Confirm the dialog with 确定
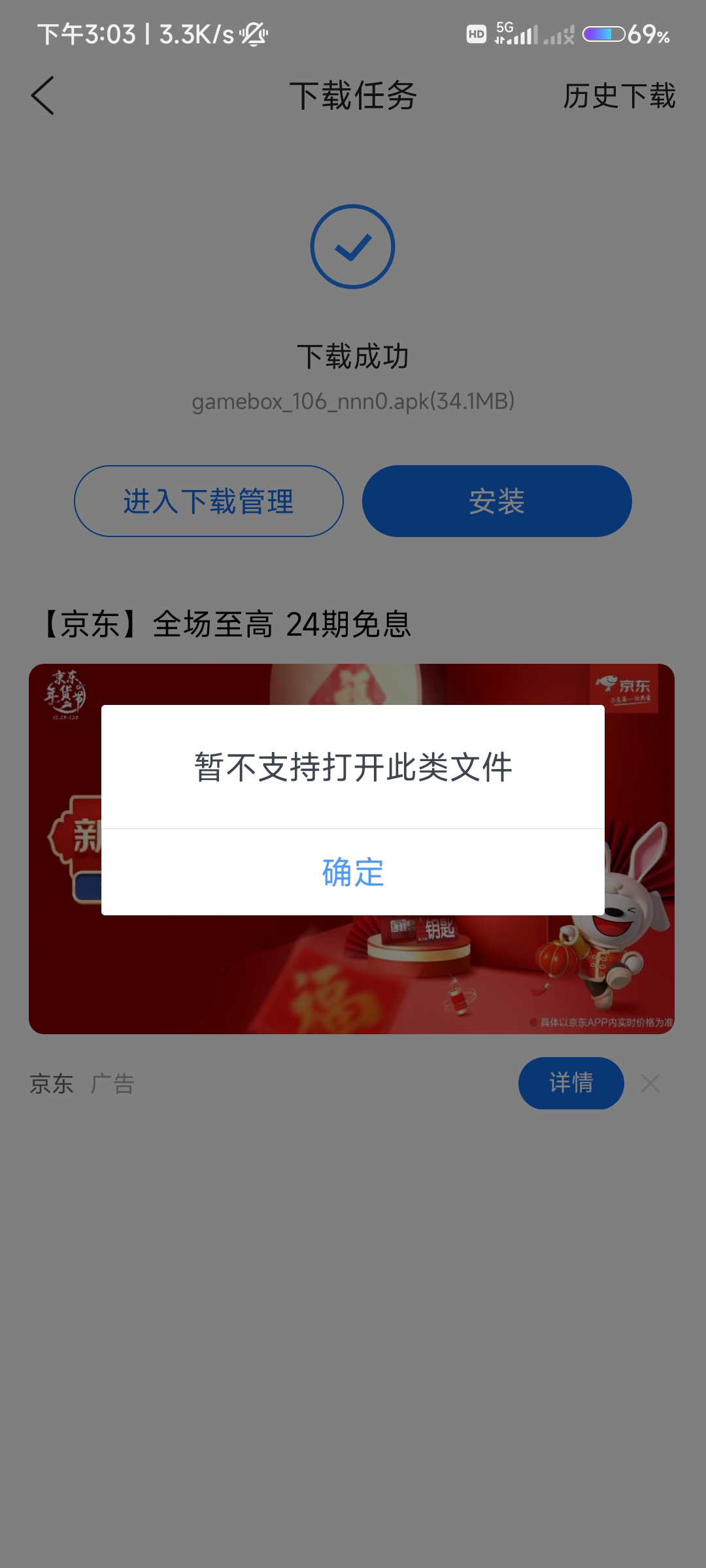 click(x=353, y=872)
